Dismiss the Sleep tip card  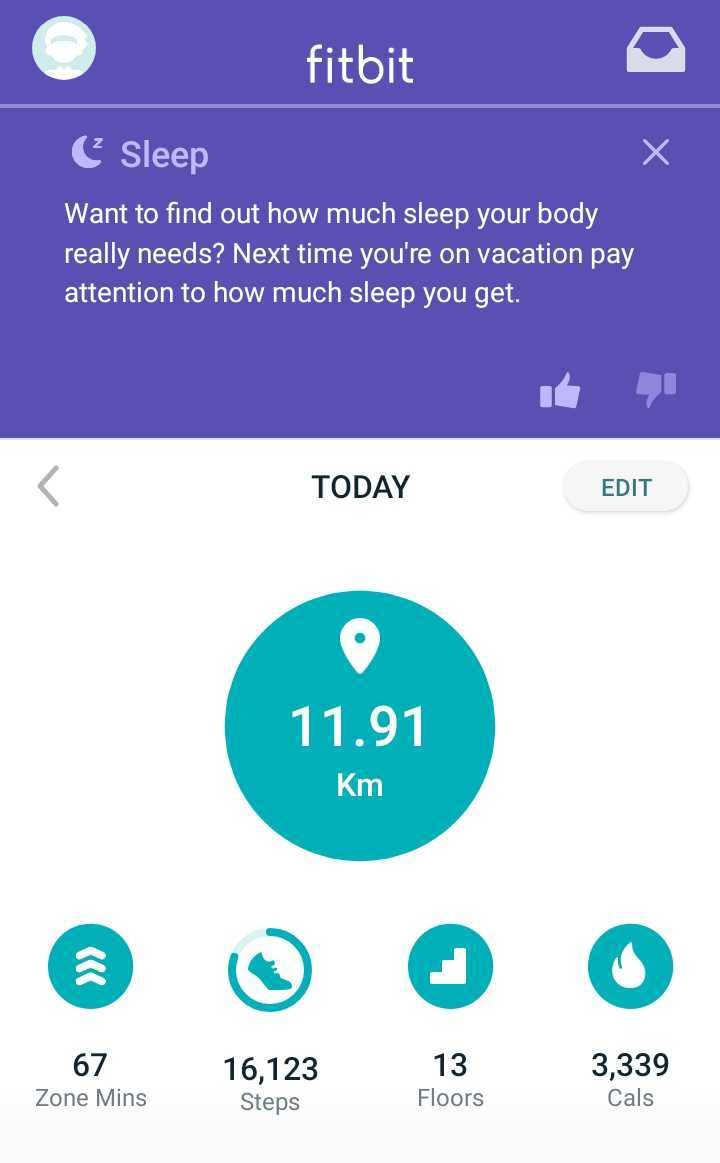click(655, 153)
